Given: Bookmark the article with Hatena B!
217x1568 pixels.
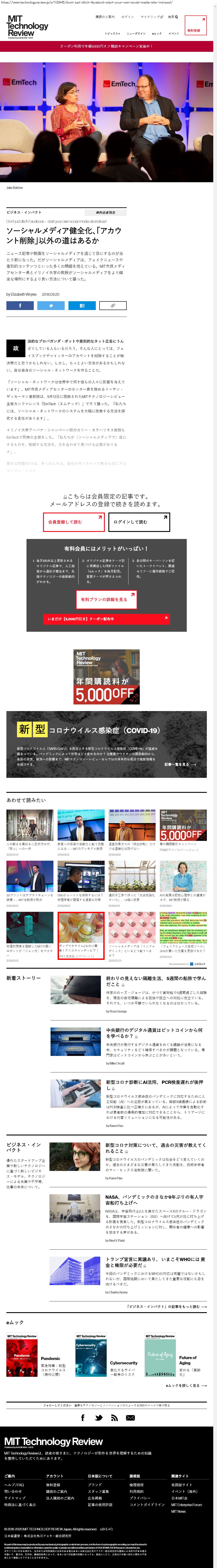Looking at the screenshot, I should pos(82,306).
